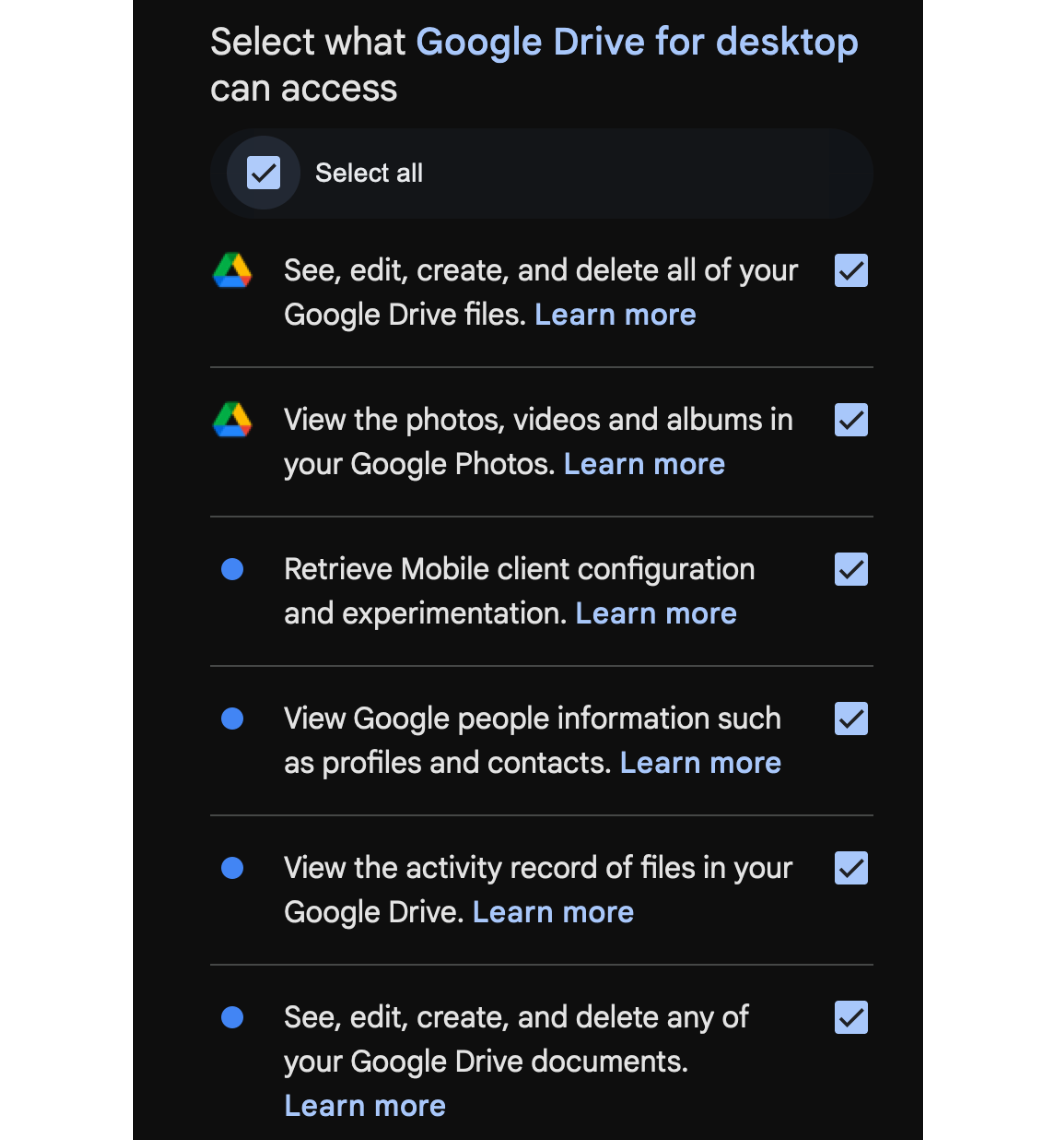This screenshot has height=1140, width=1058.
Task: Uncheck access to all Google Drive files
Action: tap(851, 271)
